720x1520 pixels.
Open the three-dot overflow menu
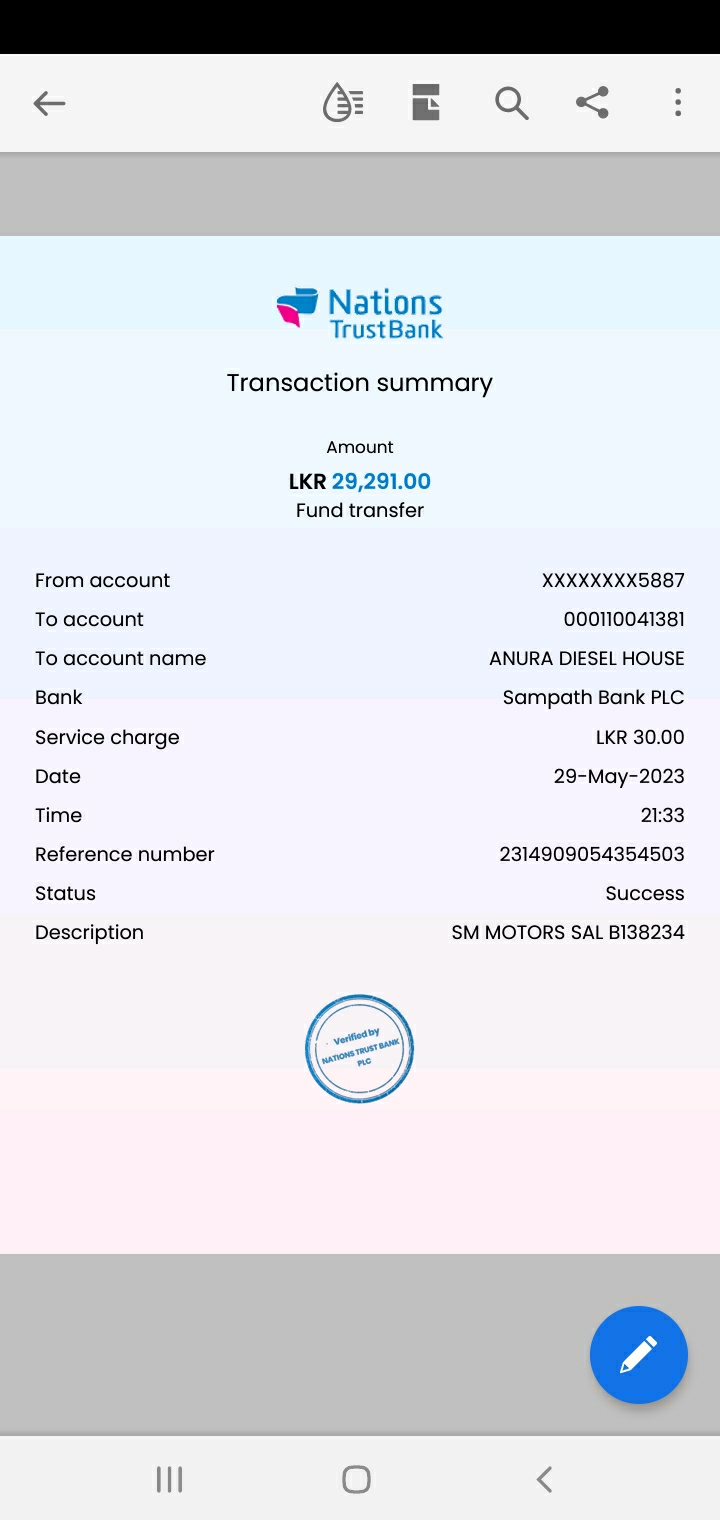pyautogui.click(x=678, y=103)
